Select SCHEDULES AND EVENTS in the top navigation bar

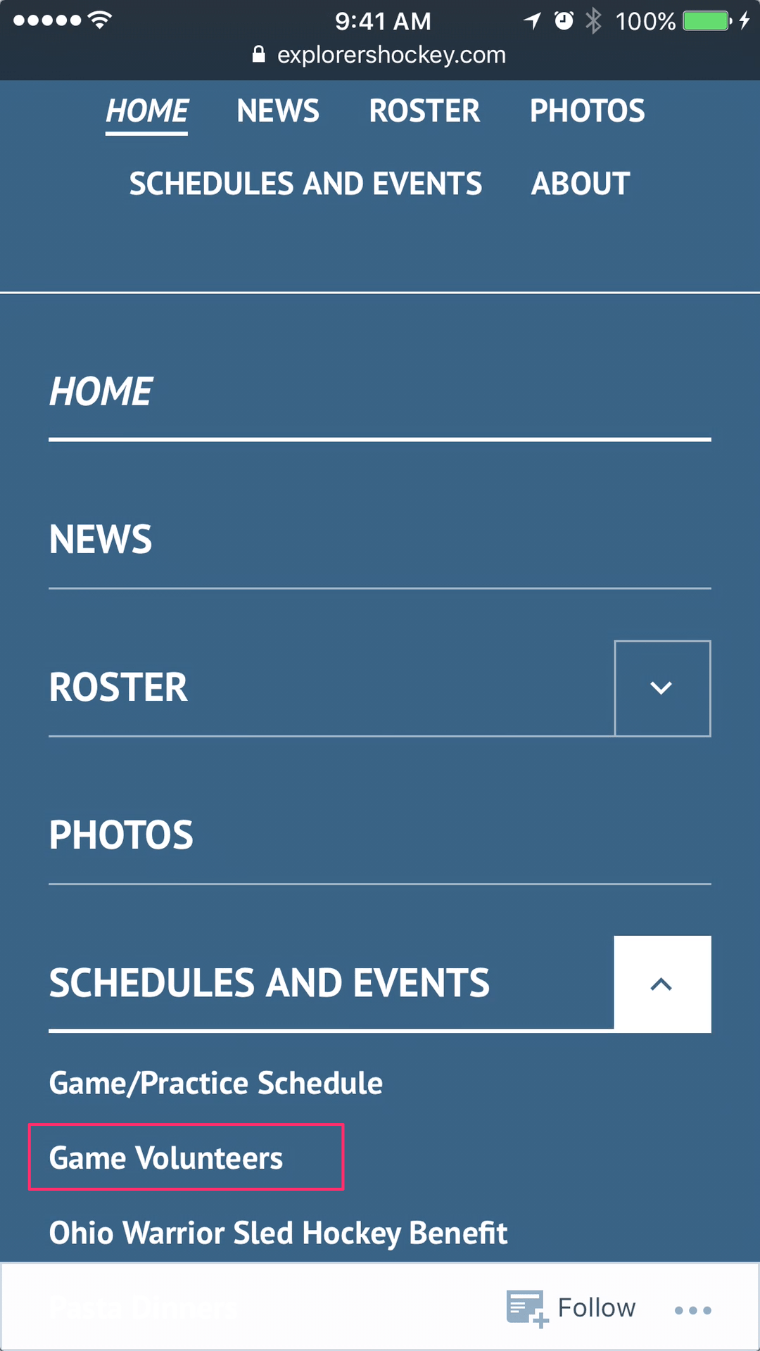tap(305, 184)
